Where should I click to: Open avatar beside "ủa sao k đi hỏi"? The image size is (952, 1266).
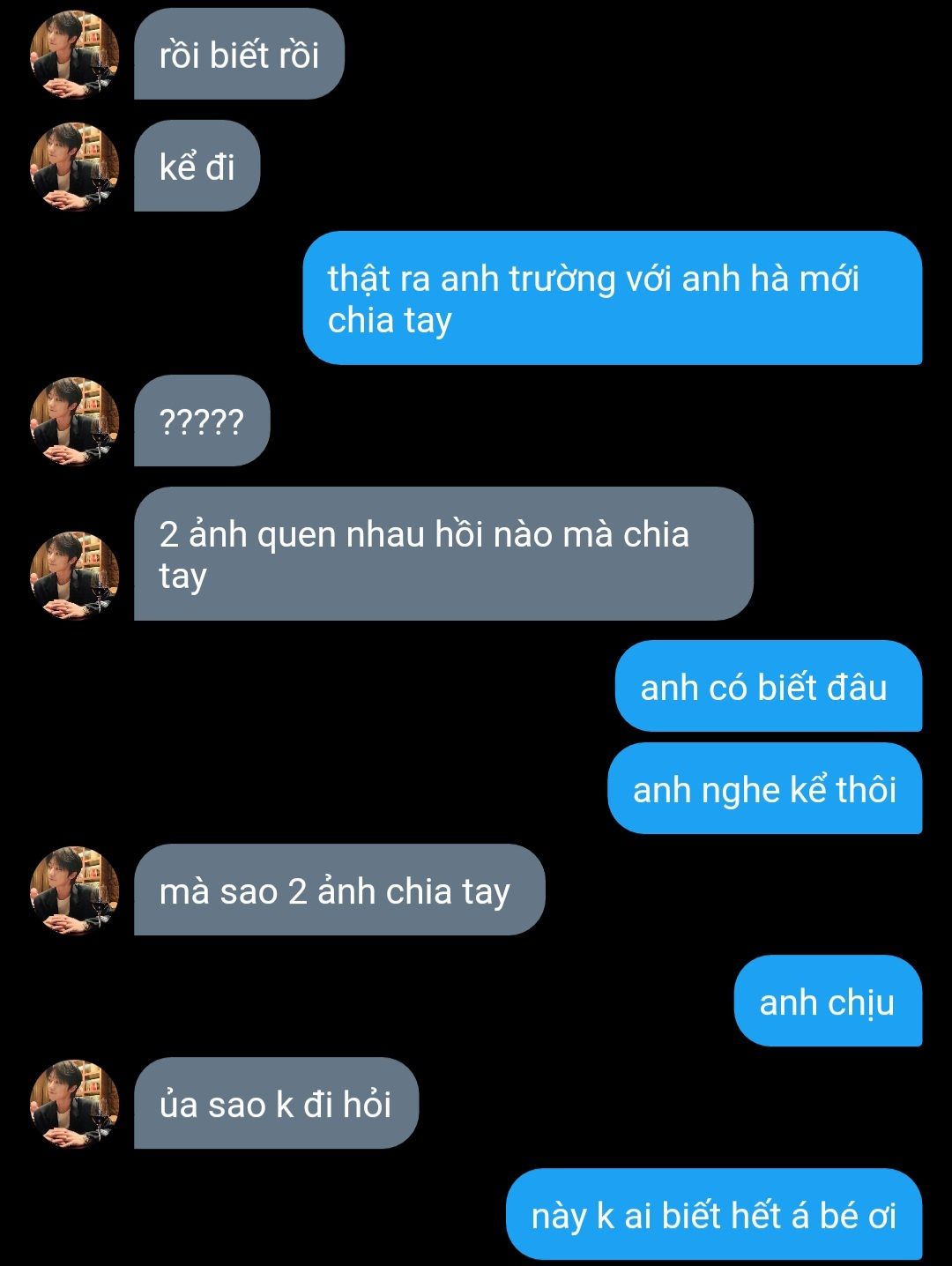pos(74,1104)
